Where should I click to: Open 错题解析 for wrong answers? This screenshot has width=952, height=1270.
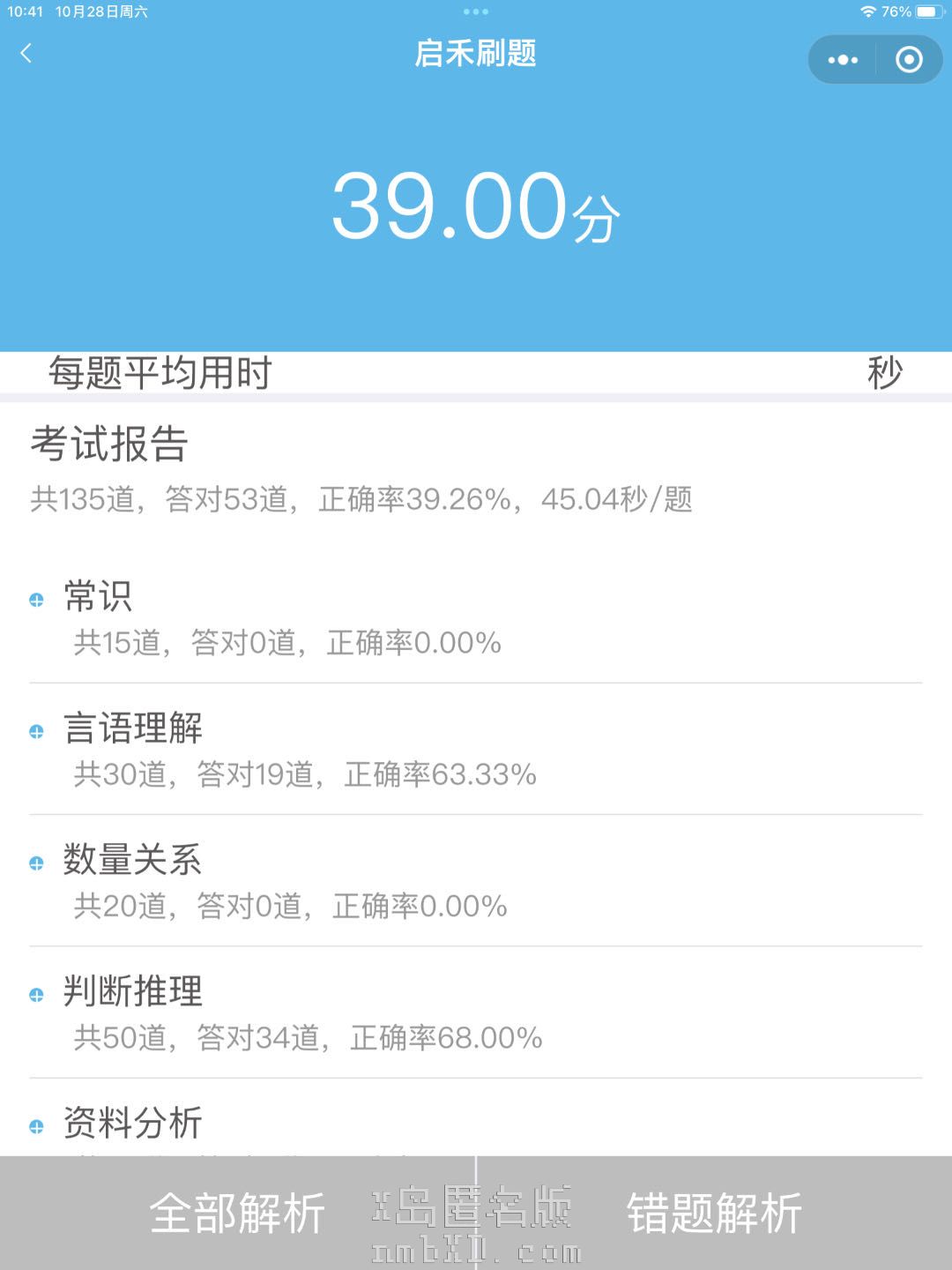(714, 1214)
